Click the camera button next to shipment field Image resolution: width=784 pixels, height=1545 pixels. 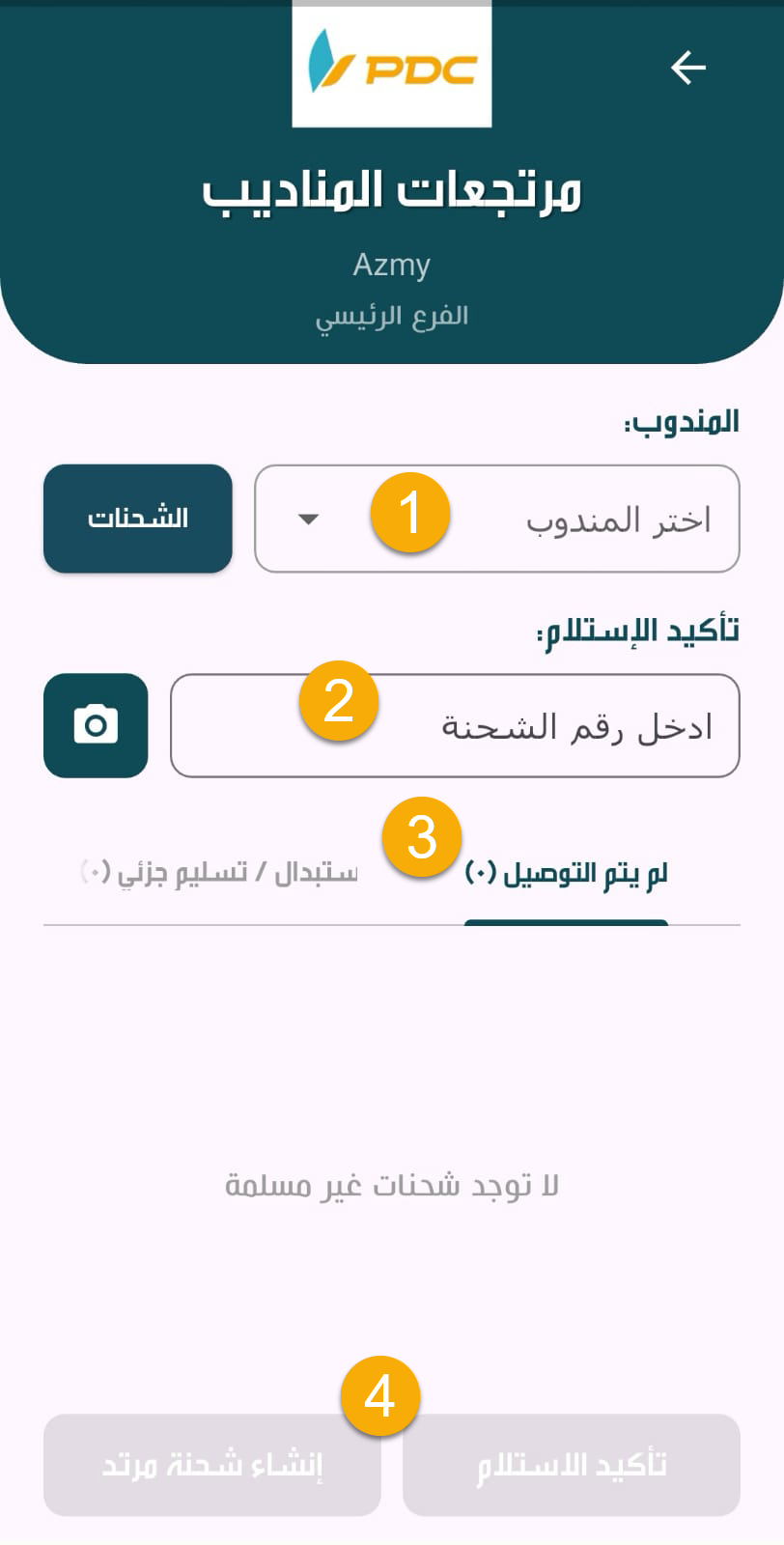(94, 725)
